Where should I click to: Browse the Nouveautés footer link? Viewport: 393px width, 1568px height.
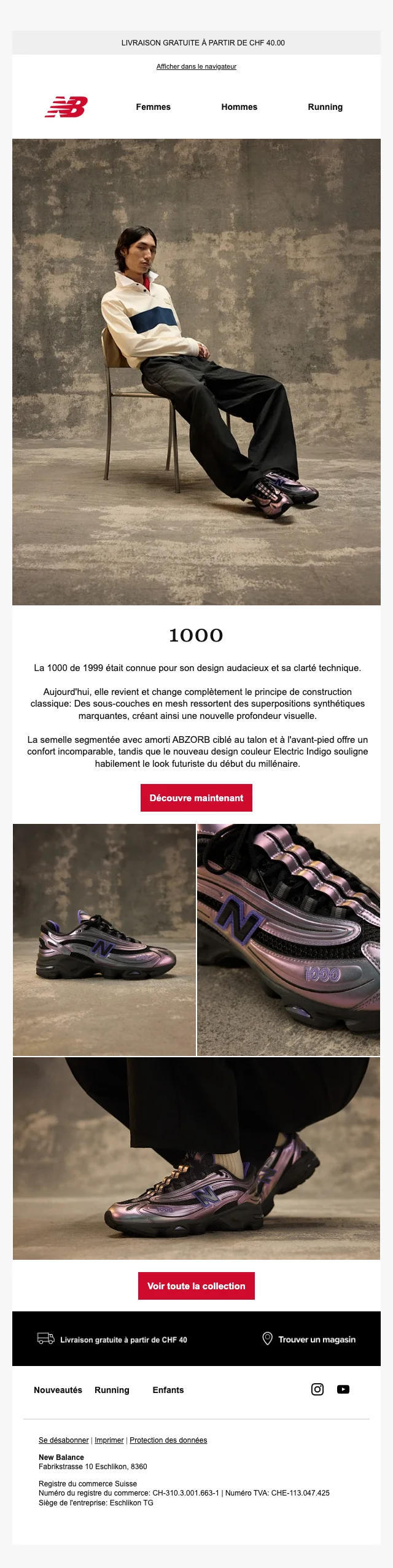tap(58, 1390)
